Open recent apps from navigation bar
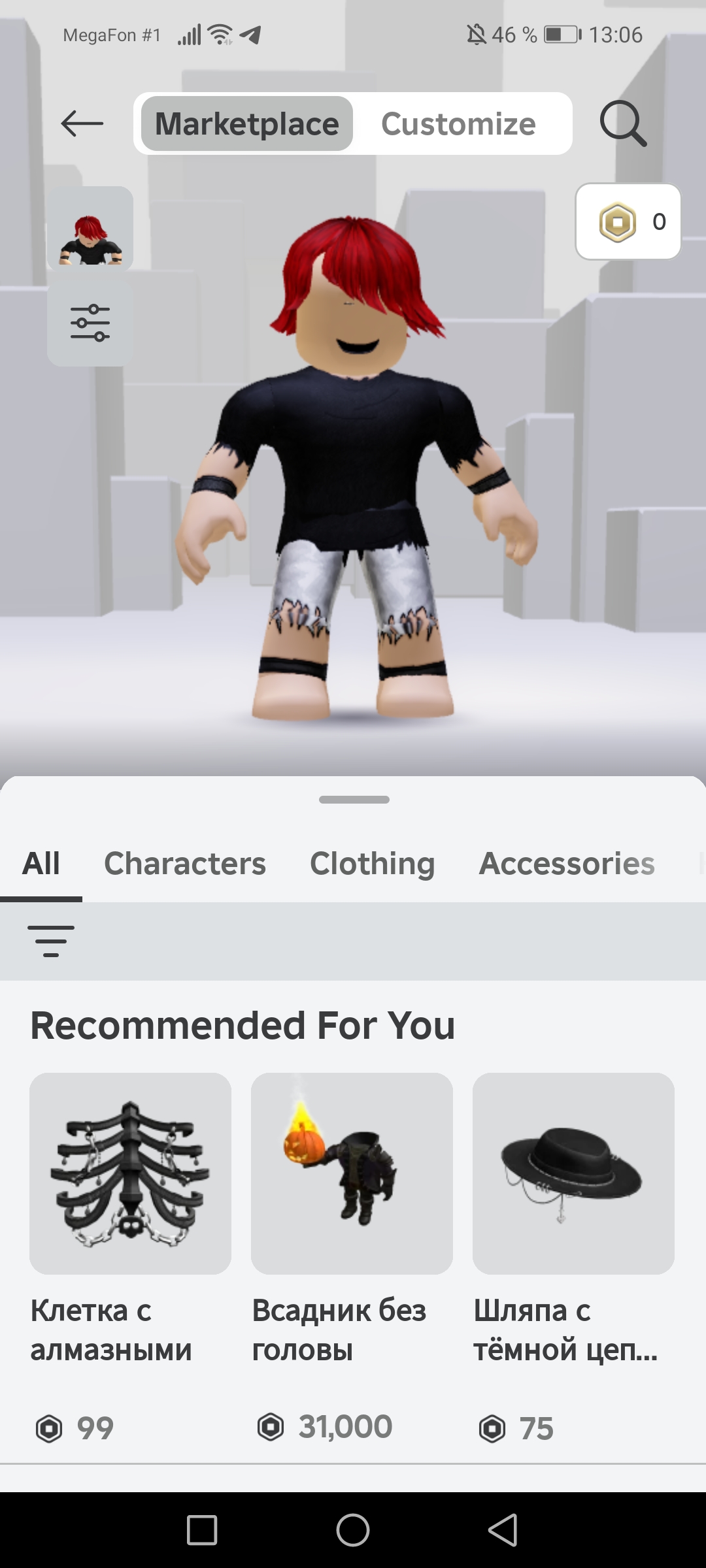This screenshot has width=706, height=1568. coord(202,1530)
